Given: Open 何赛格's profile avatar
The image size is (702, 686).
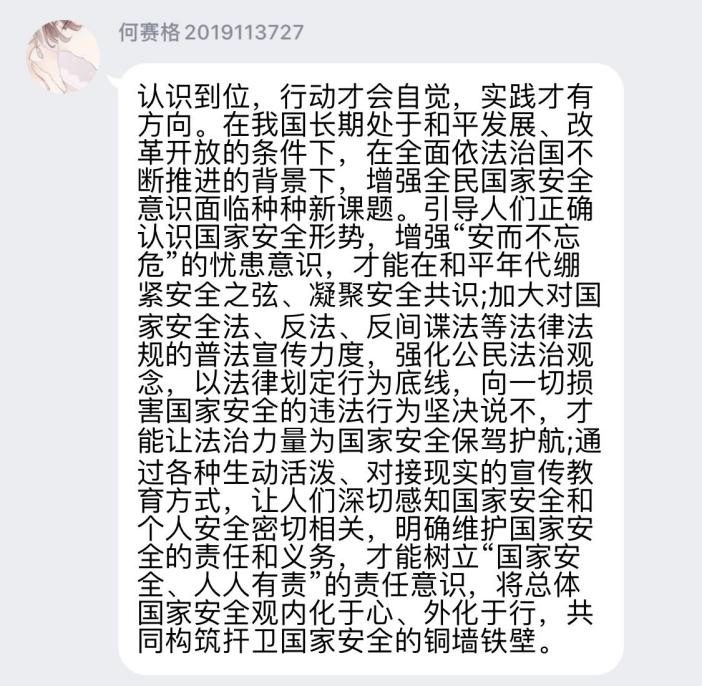Looking at the screenshot, I should [x=62, y=57].
